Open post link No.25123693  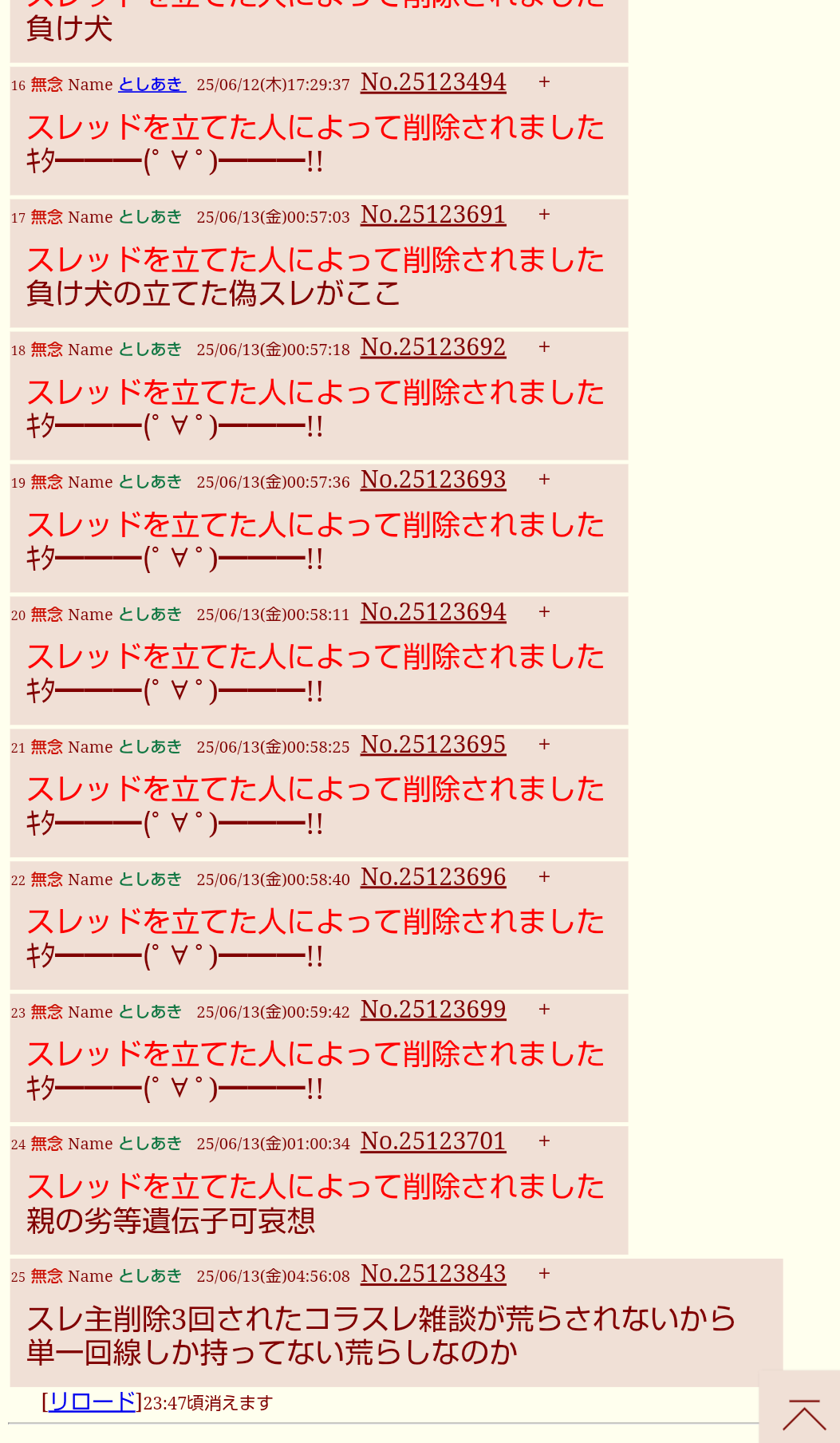point(433,480)
